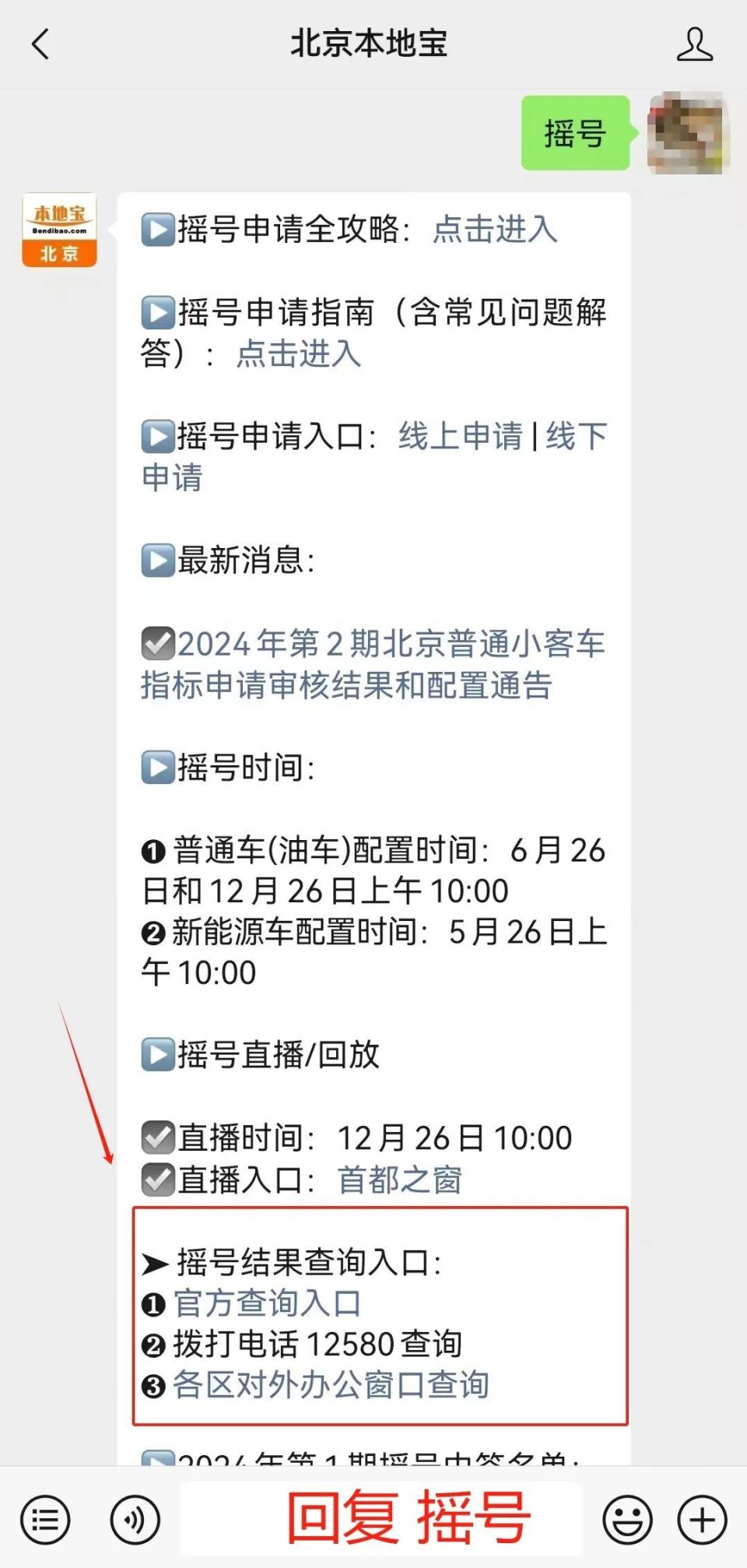Open 各区对外办公窗口查询 link
This screenshot has height=1568, width=747.
pos(332,1386)
